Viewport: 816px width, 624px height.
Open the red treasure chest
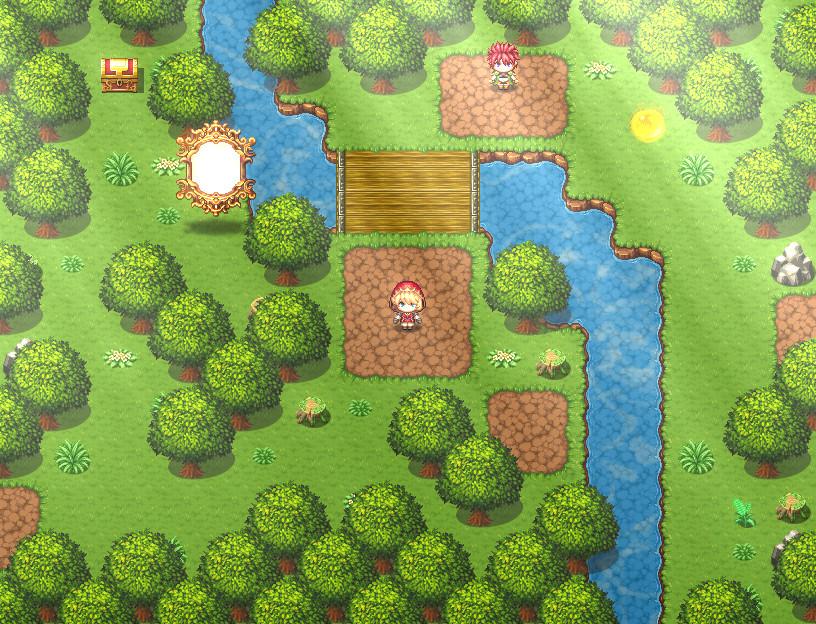tap(120, 75)
